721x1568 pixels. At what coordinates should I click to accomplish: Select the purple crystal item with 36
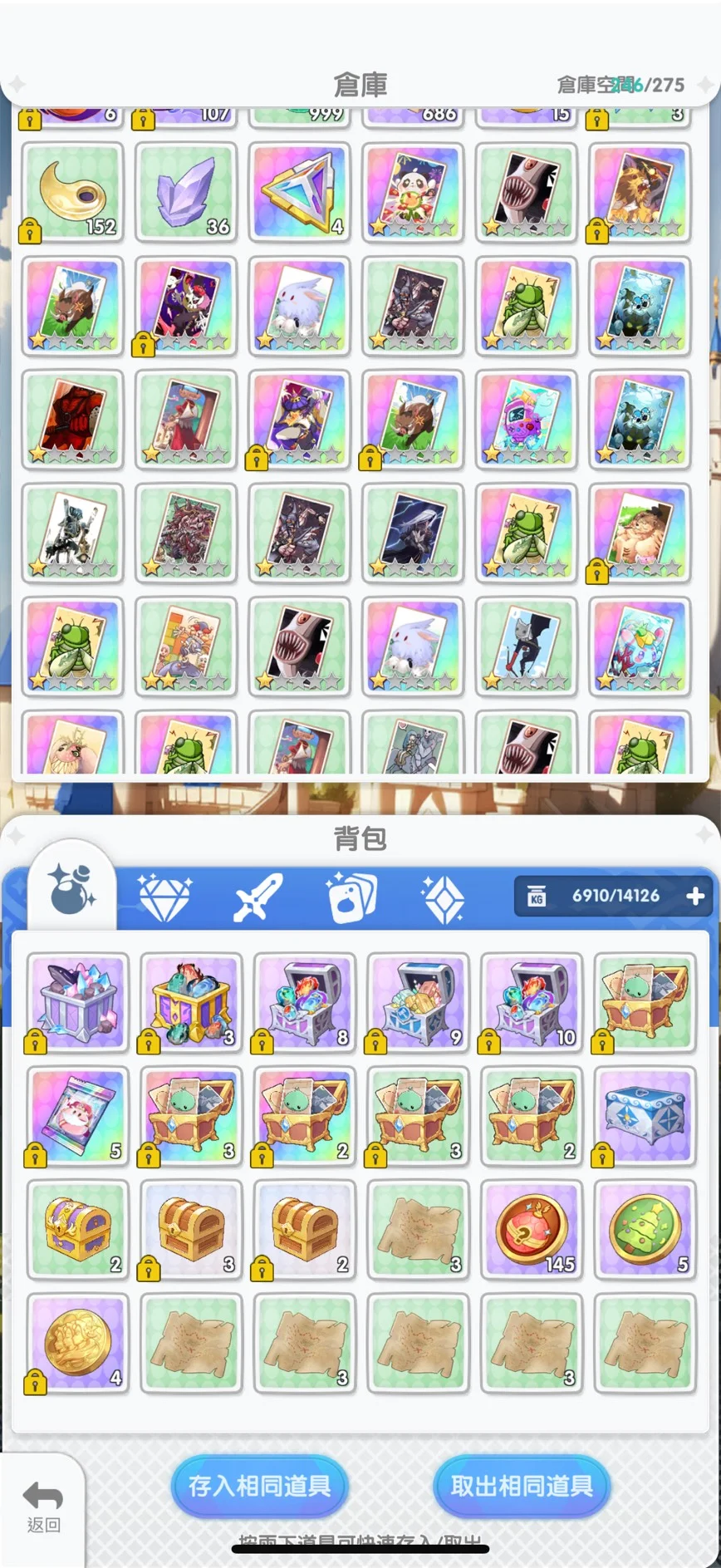click(186, 193)
